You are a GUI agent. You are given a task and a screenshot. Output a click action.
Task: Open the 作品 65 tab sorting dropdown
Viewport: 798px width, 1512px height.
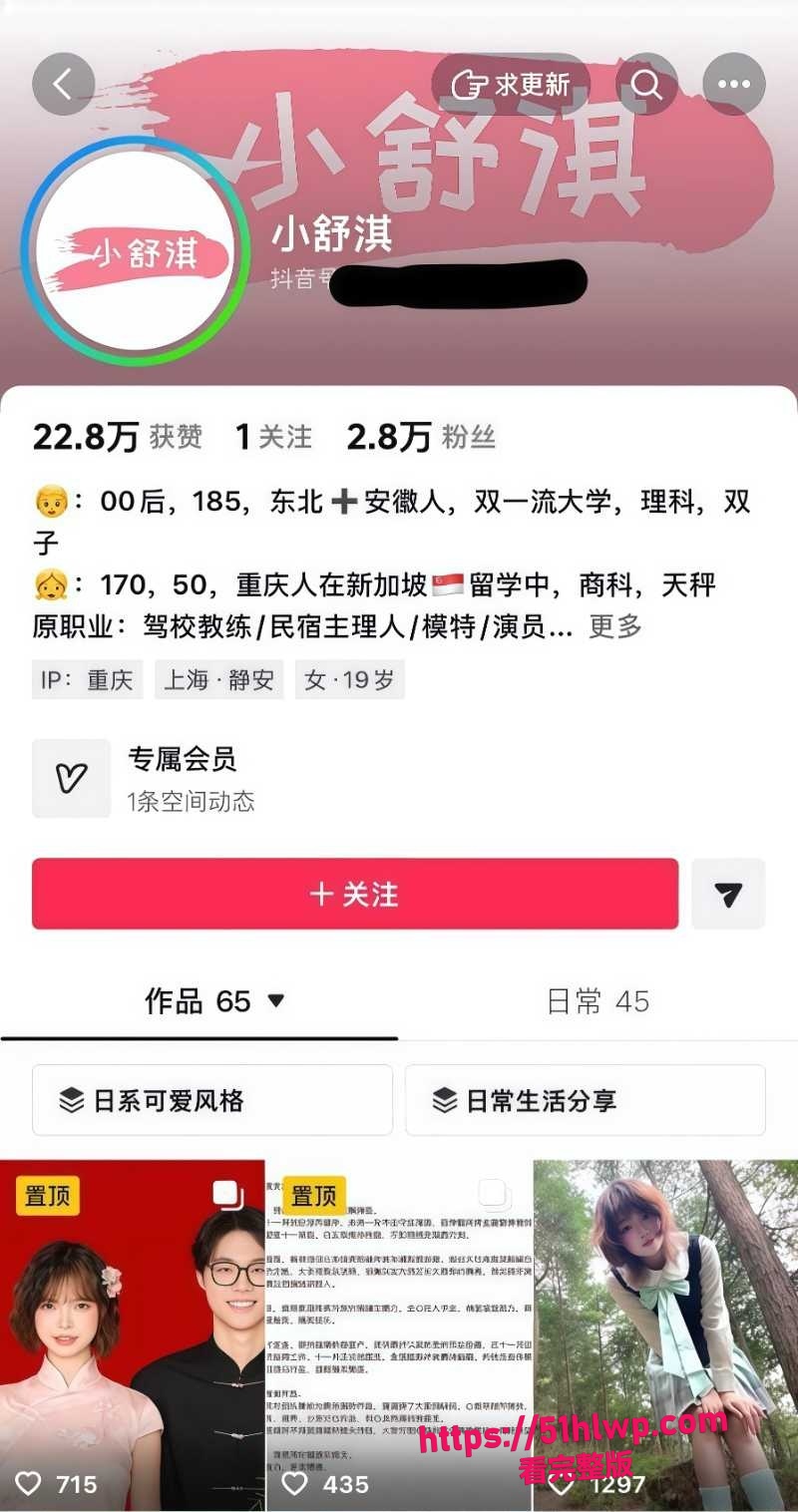click(276, 1001)
